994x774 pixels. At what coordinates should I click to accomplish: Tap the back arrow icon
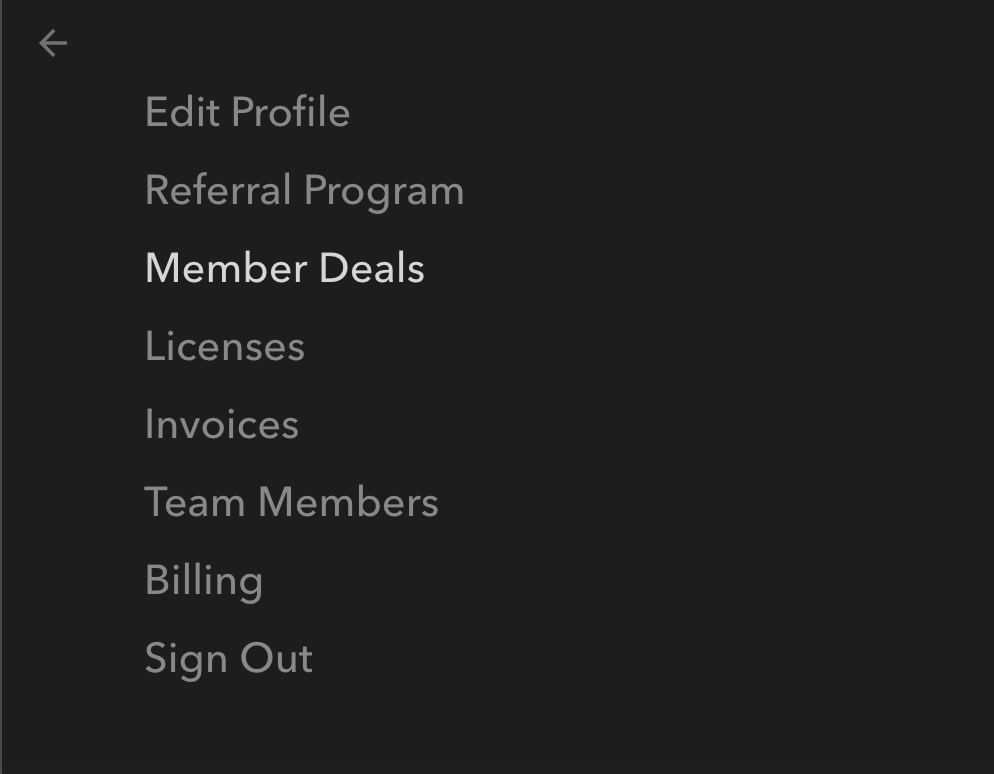53,43
